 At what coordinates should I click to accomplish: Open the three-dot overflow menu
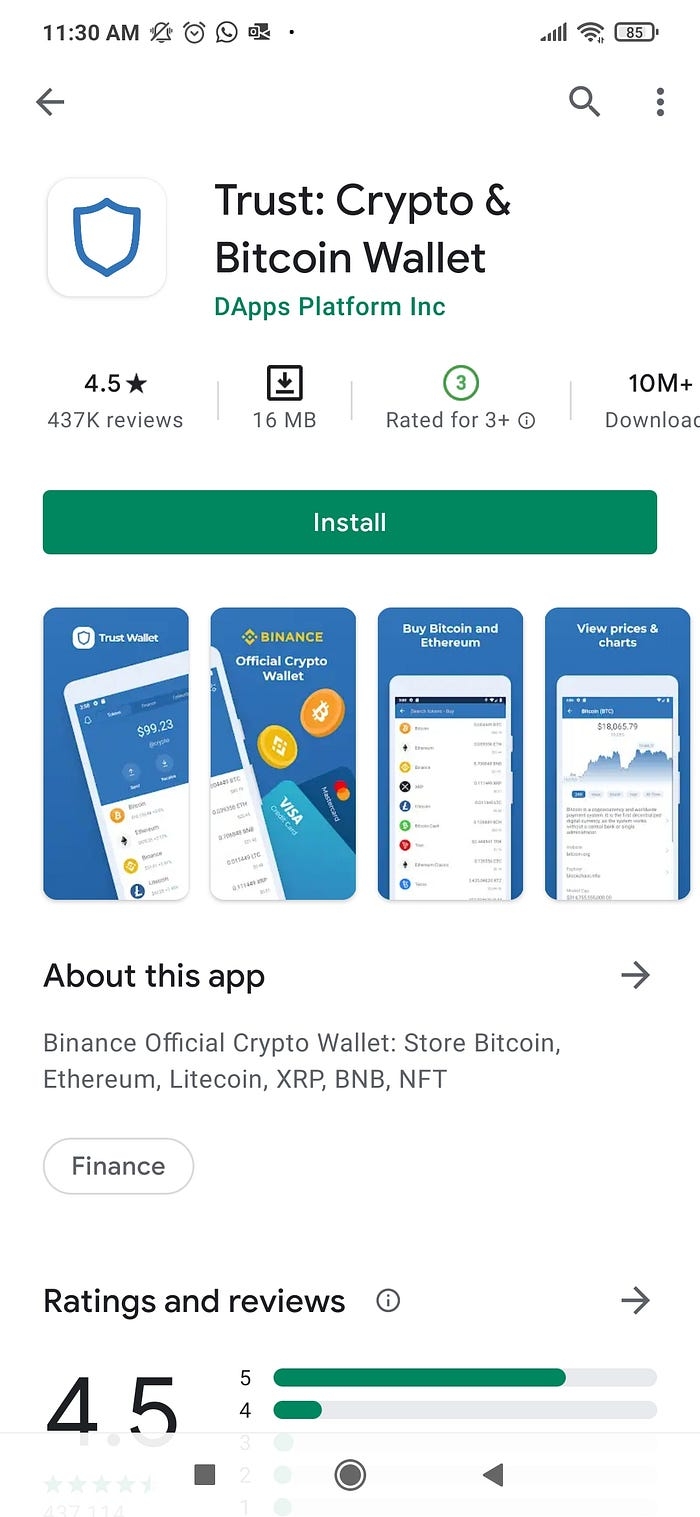pos(660,101)
